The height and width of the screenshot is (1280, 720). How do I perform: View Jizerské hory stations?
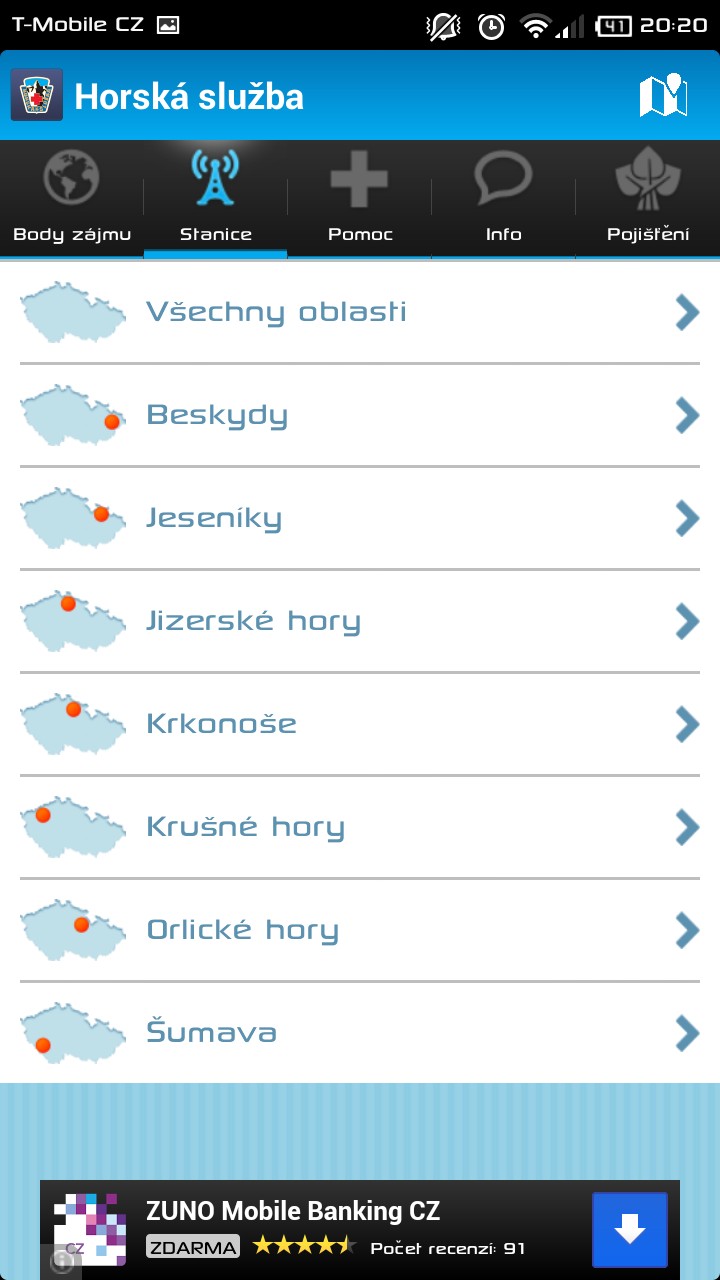pyautogui.click(x=360, y=621)
